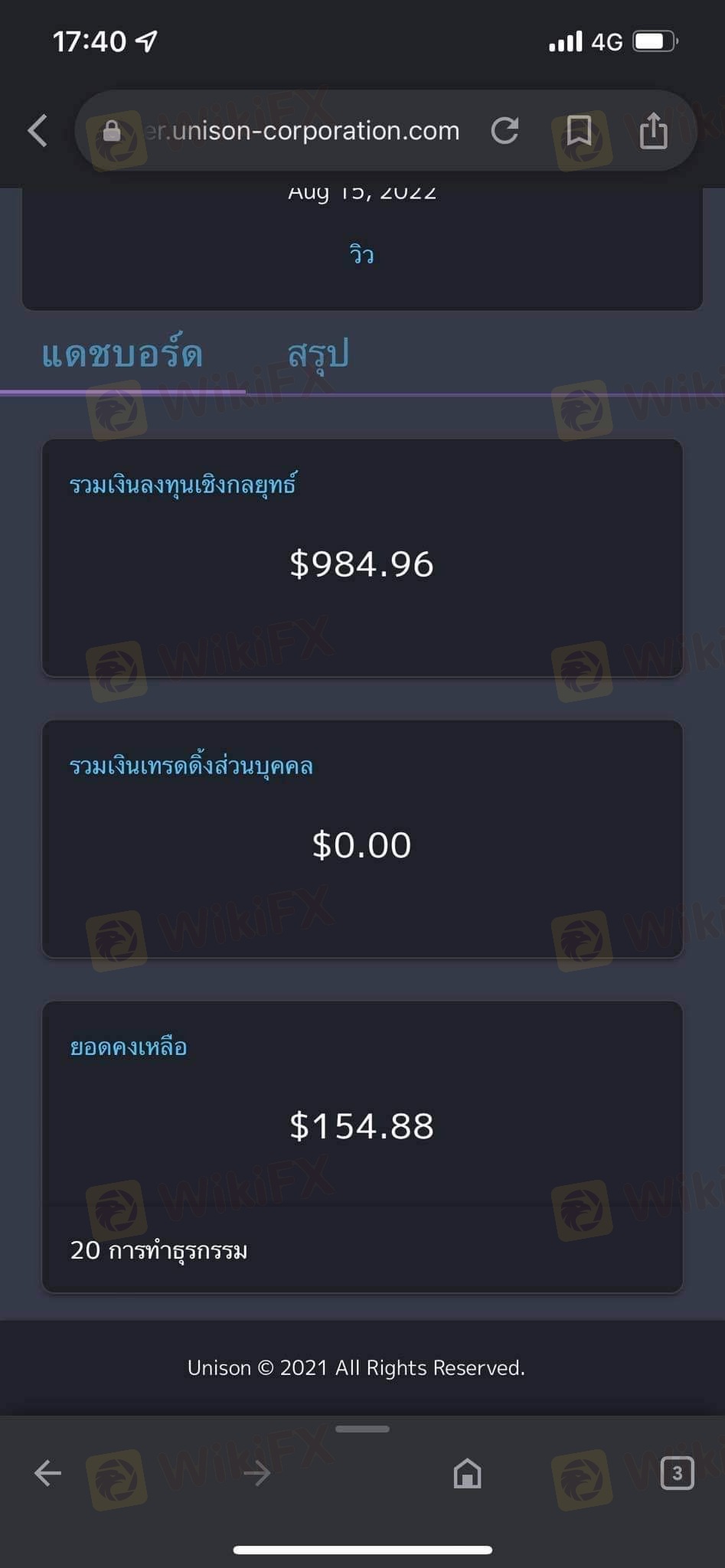
Task: Bookmark this page
Action: (x=579, y=131)
